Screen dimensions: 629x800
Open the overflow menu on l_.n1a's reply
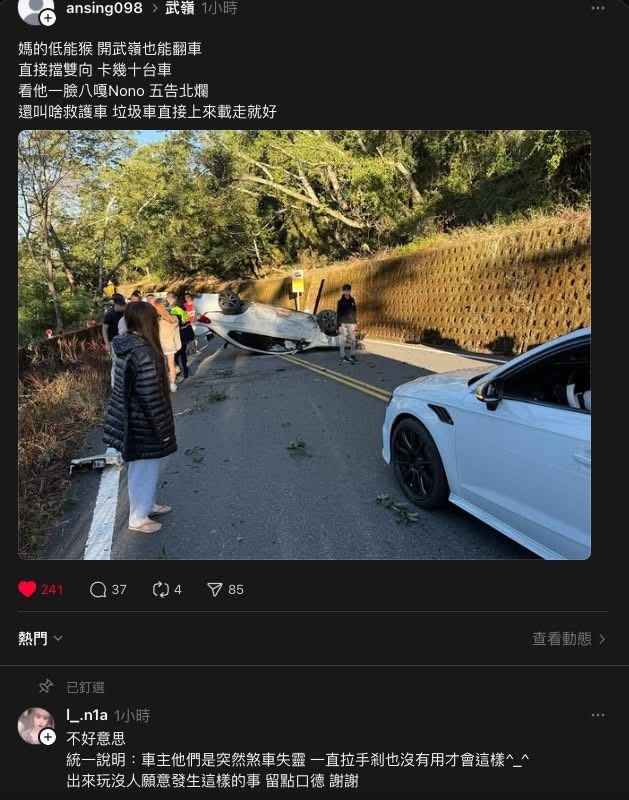coord(598,715)
